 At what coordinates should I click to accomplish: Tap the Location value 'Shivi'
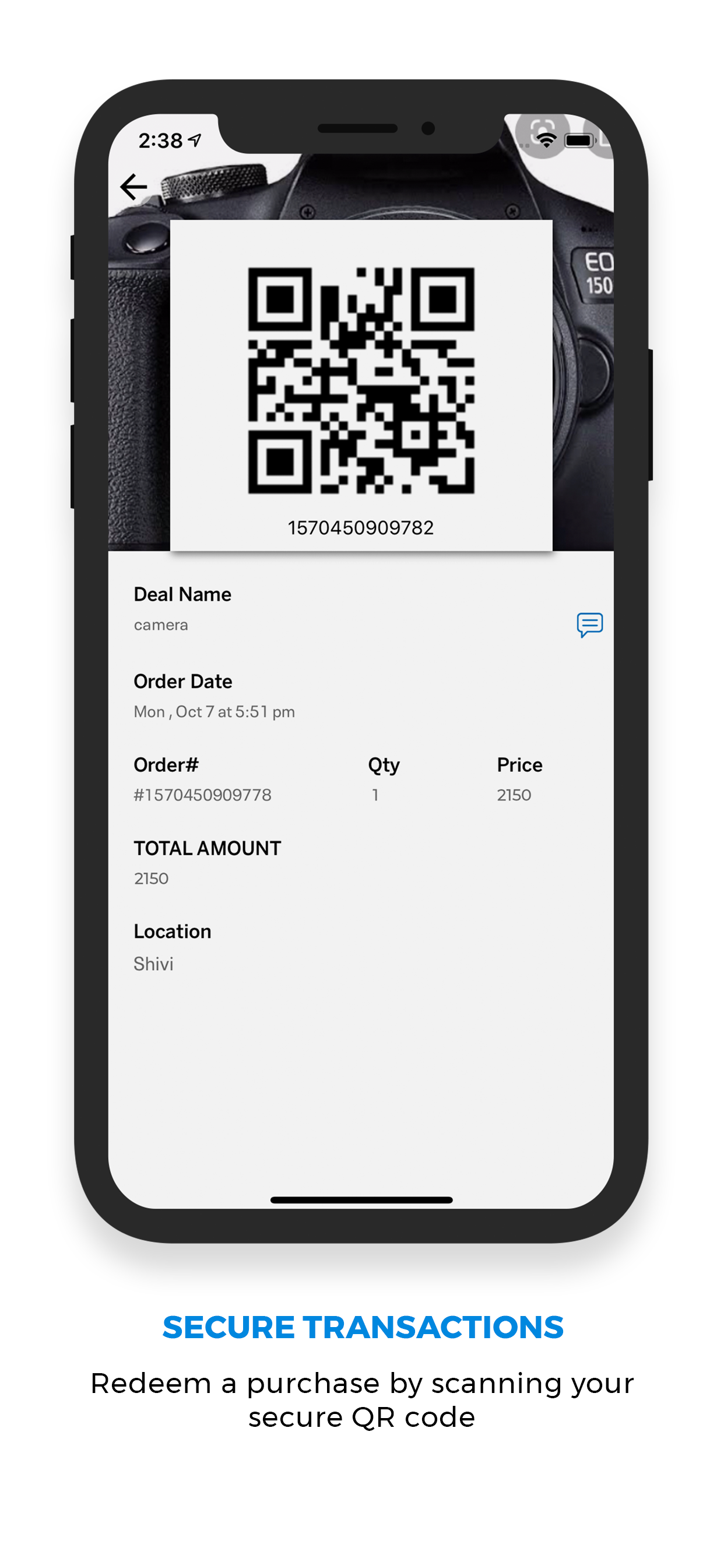click(x=153, y=963)
